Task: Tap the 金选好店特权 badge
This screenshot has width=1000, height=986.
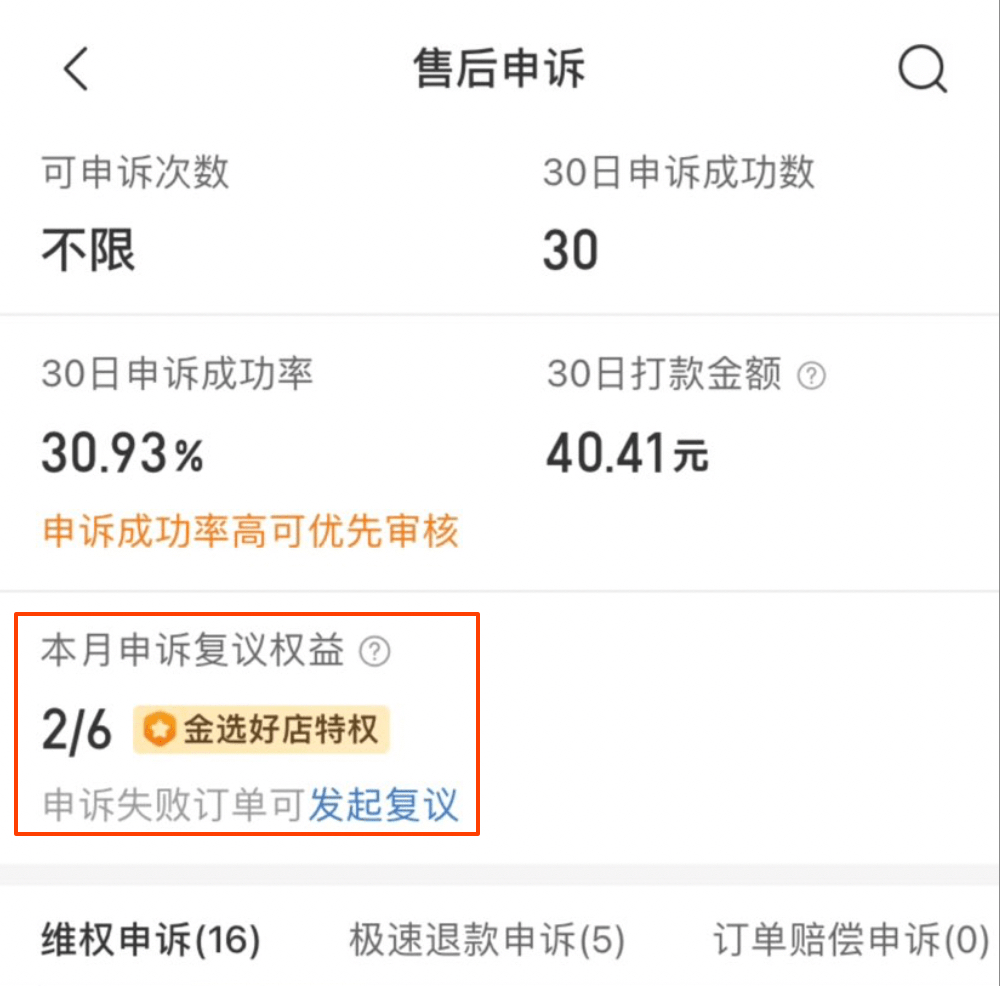Action: (x=261, y=730)
